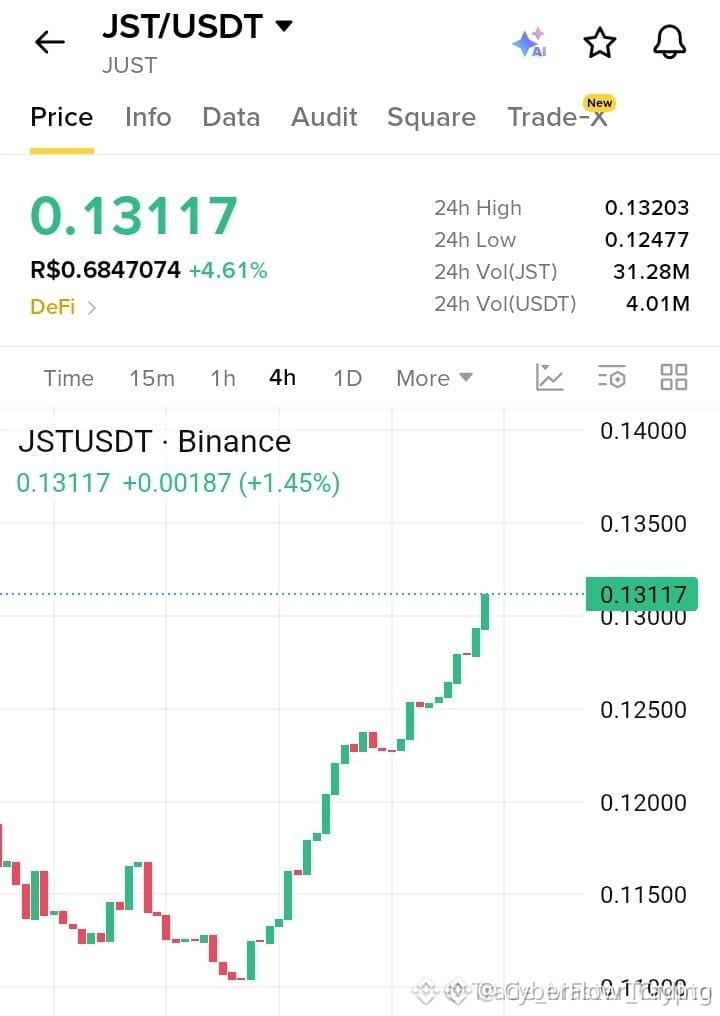Expand the More intervals dropdown
Viewport: 720px width, 1016px height.
coord(434,378)
